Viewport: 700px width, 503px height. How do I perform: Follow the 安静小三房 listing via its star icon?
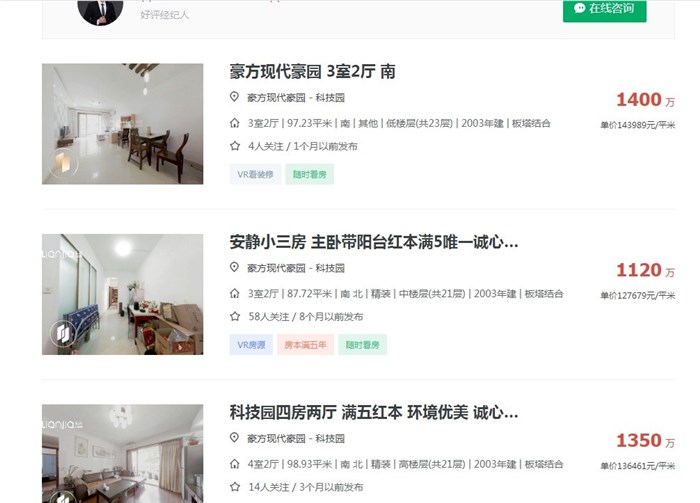[235, 316]
